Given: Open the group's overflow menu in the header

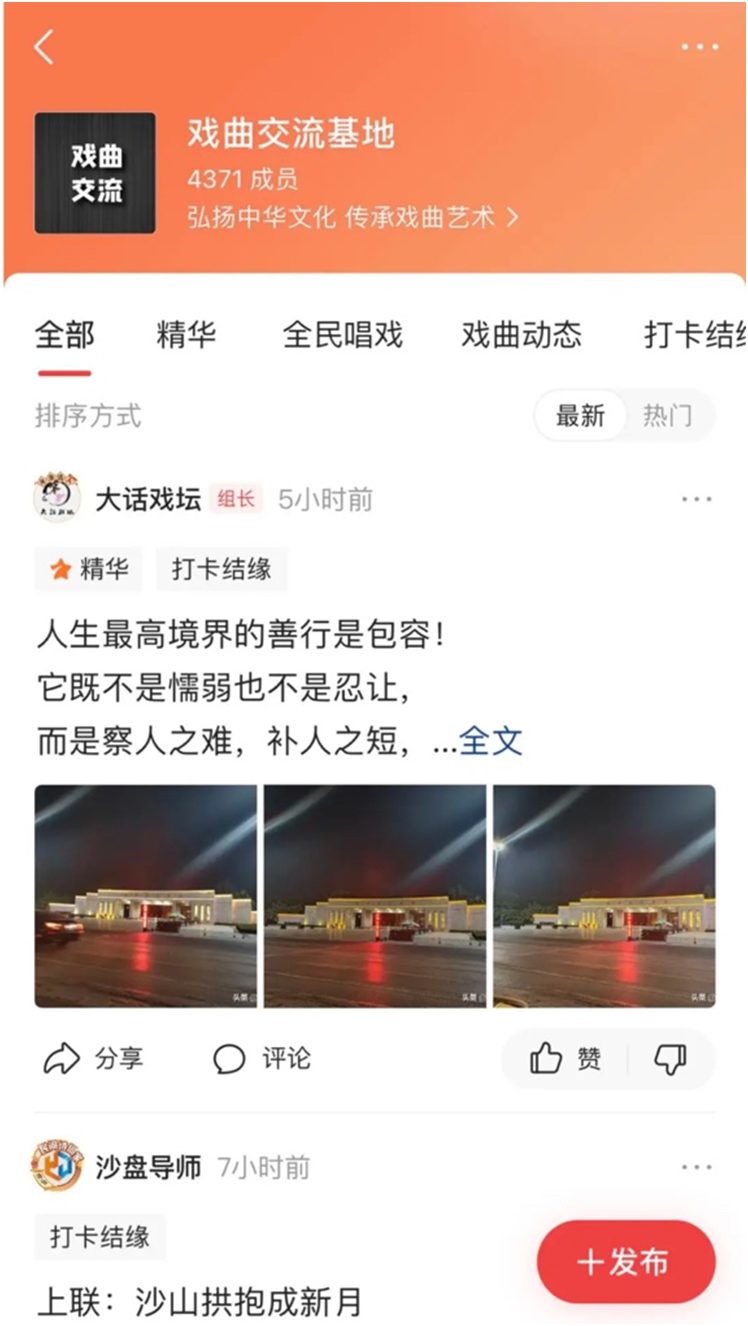Looking at the screenshot, I should point(699,47).
